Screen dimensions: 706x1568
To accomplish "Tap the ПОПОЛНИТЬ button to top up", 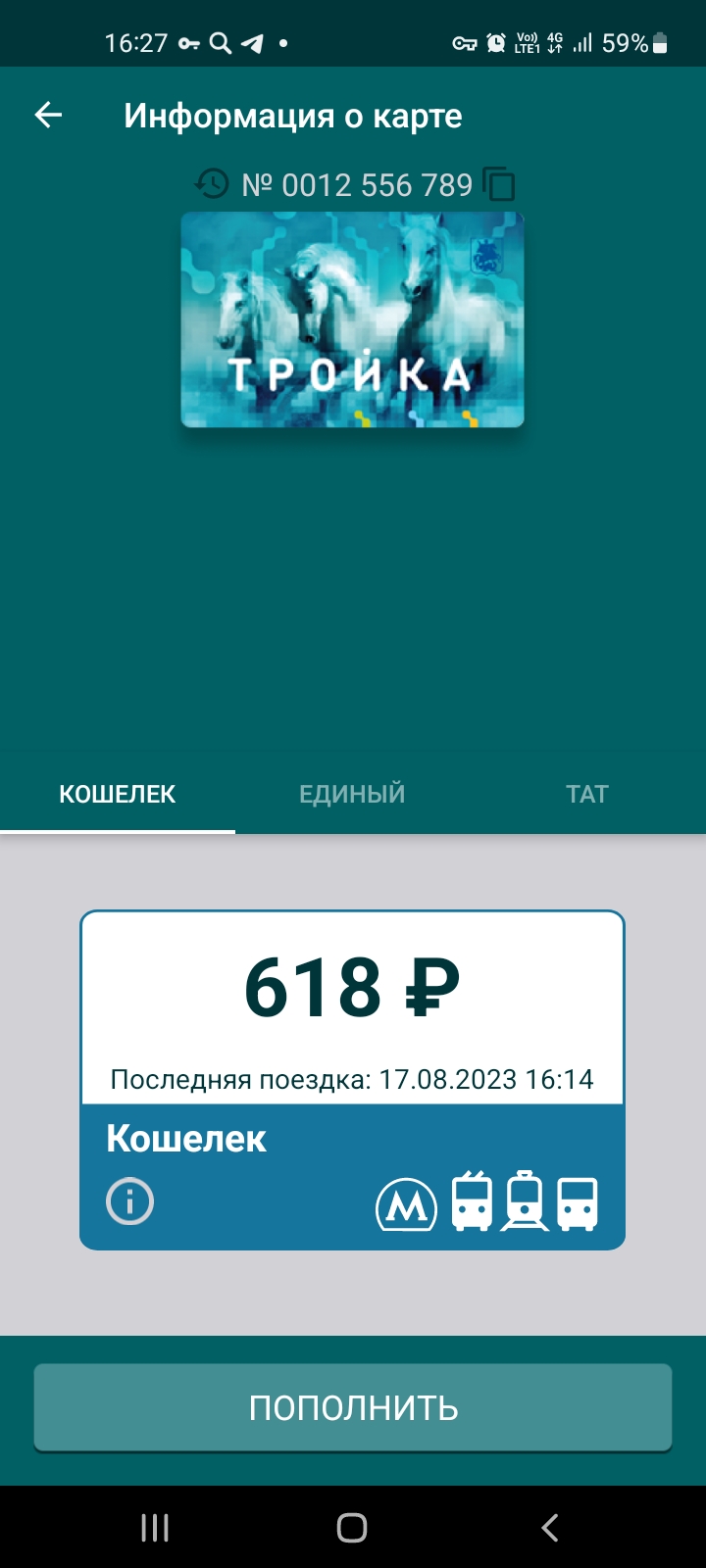I will pos(353,1407).
